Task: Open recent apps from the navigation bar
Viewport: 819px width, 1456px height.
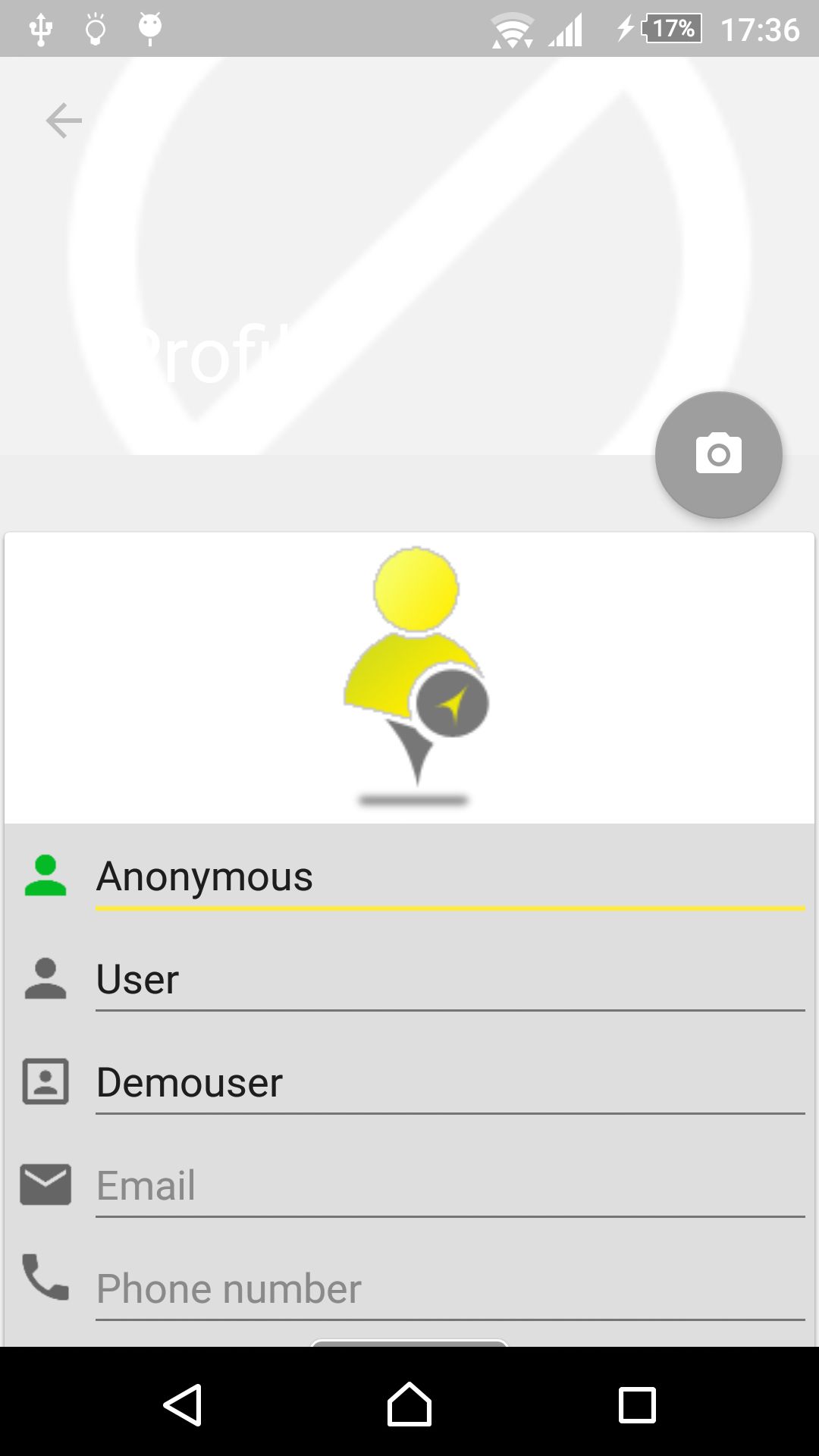Action: coord(637,1404)
